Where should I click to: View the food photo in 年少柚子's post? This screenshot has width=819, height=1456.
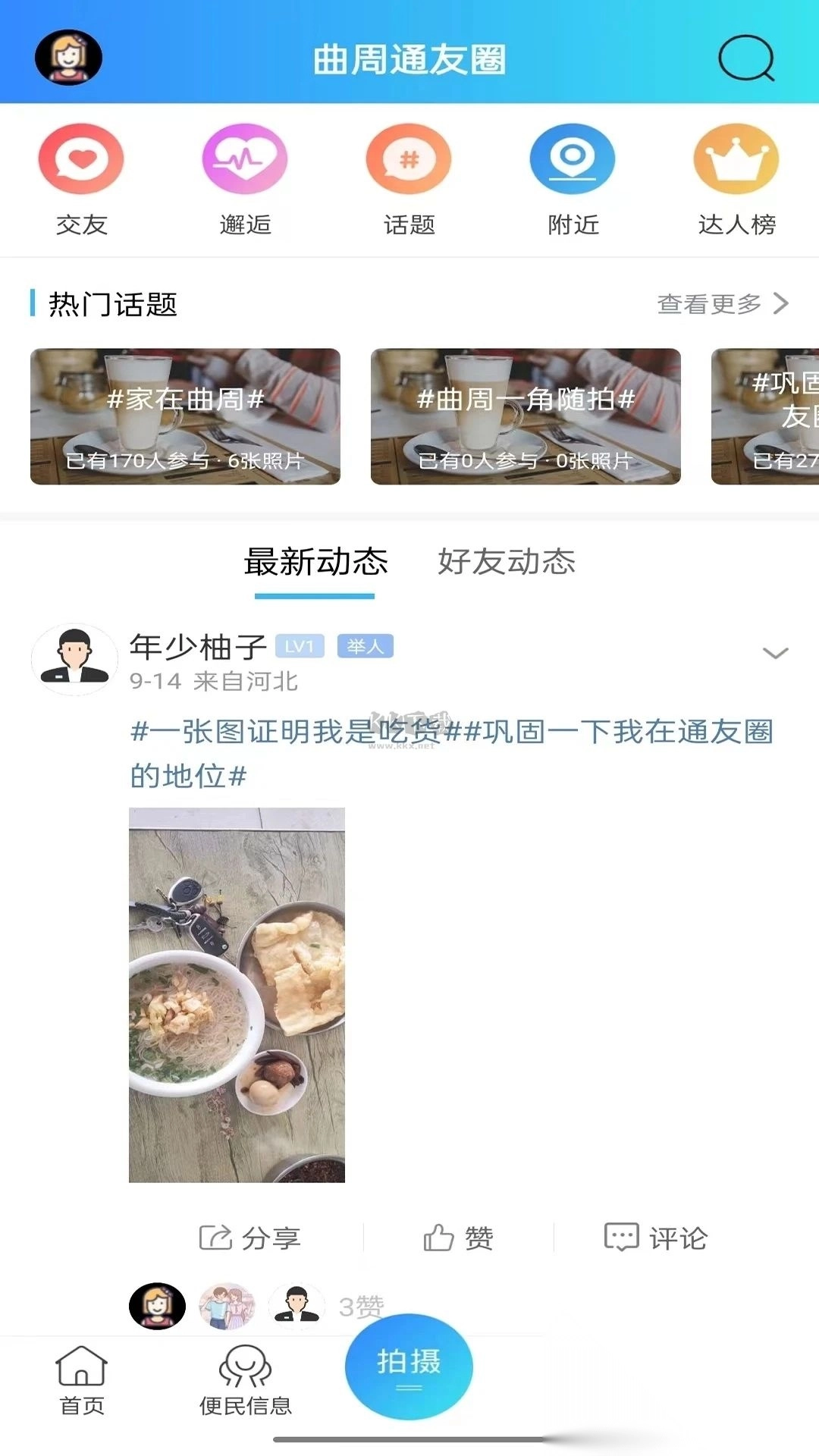click(x=237, y=994)
